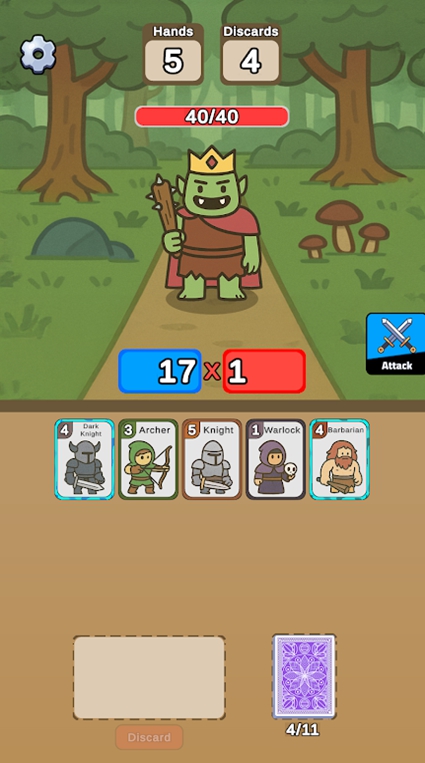
Task: Tap the Attack button
Action: click(x=395, y=344)
